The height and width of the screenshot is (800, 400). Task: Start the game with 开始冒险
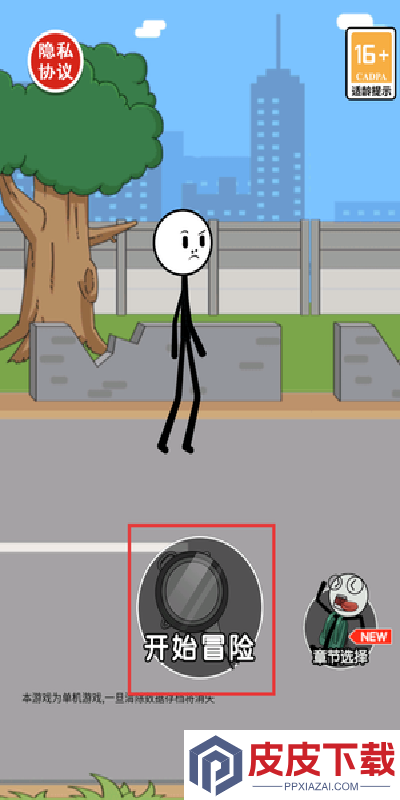tap(200, 607)
